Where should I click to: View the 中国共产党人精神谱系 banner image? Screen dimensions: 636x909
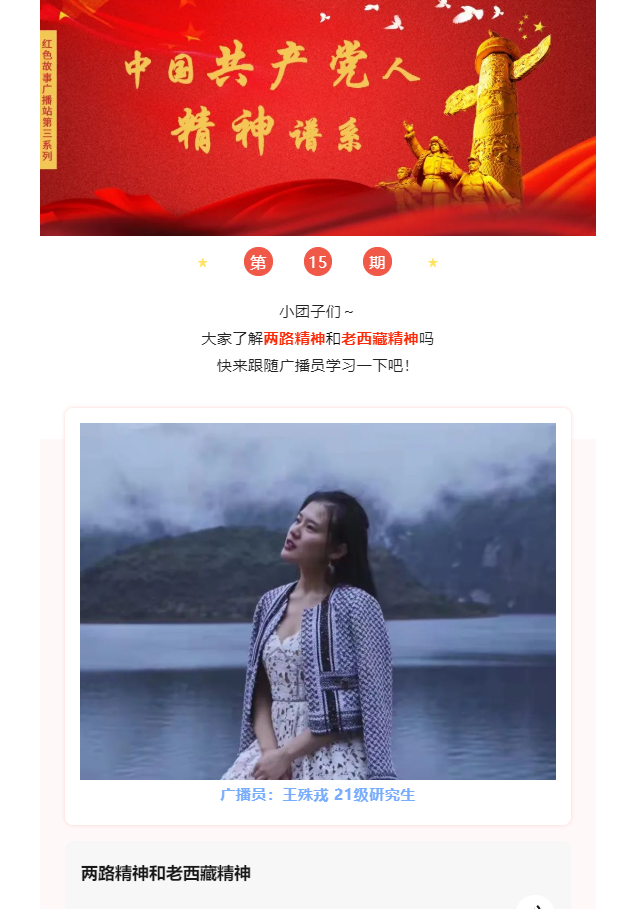coord(317,117)
